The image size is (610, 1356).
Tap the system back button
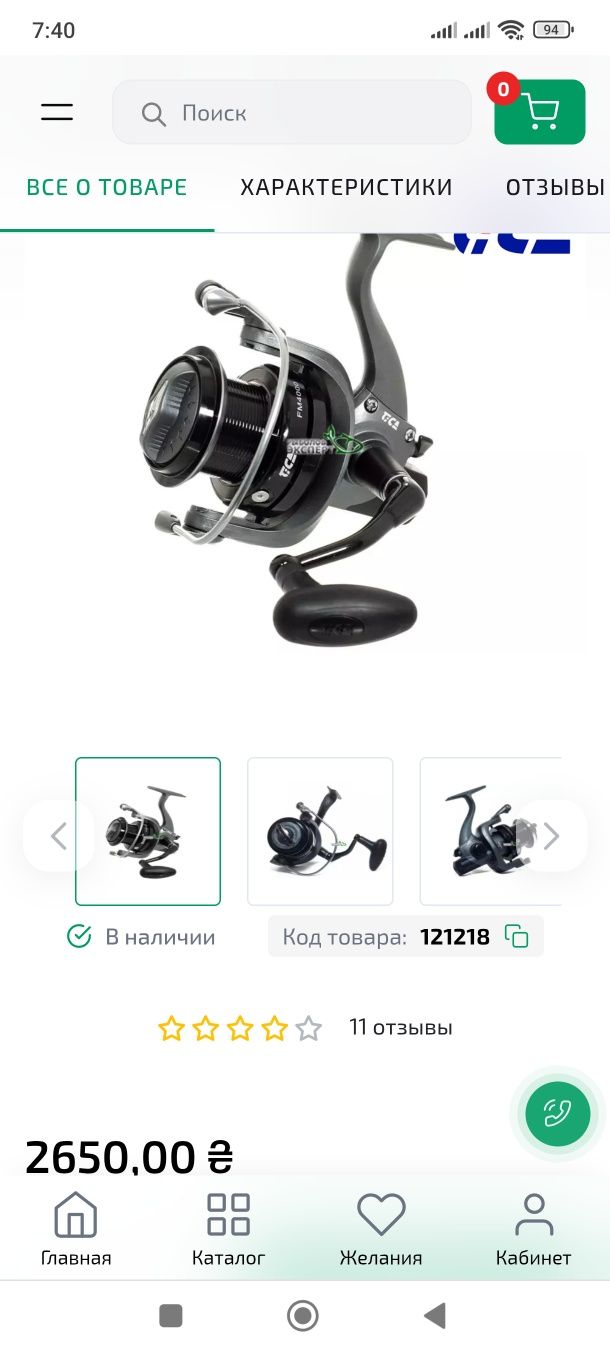coord(435,1316)
